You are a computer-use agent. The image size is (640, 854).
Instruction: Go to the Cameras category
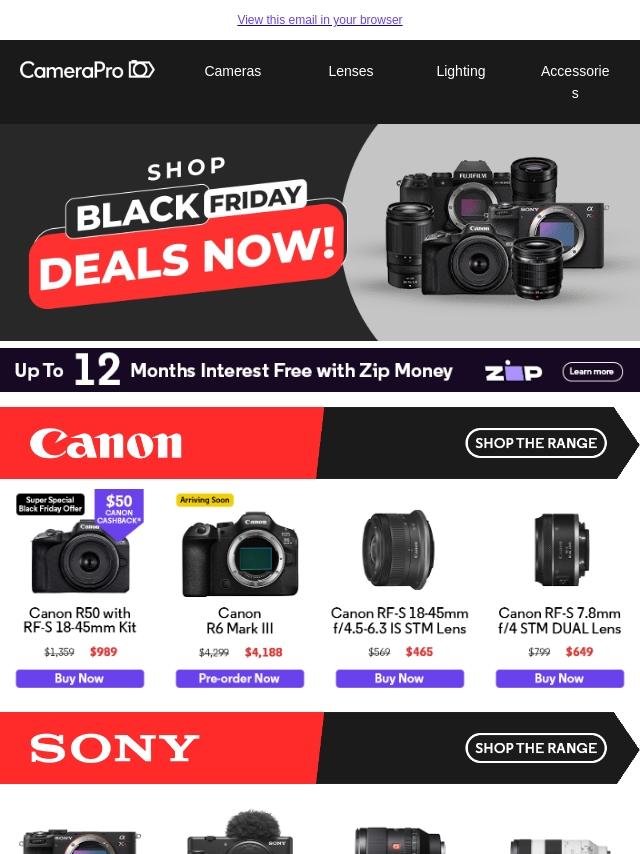[233, 71]
